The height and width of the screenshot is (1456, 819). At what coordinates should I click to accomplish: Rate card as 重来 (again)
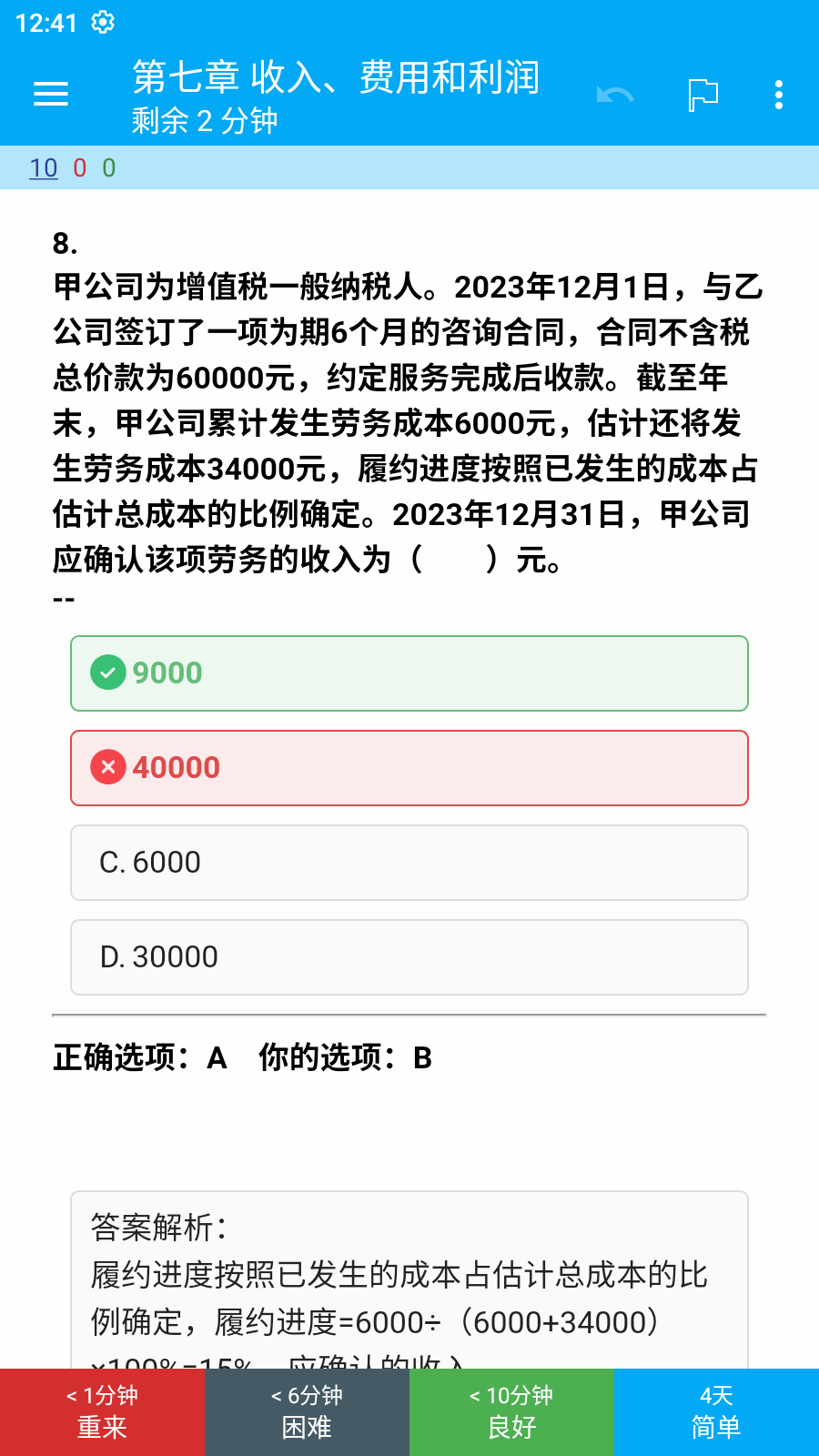[102, 1412]
